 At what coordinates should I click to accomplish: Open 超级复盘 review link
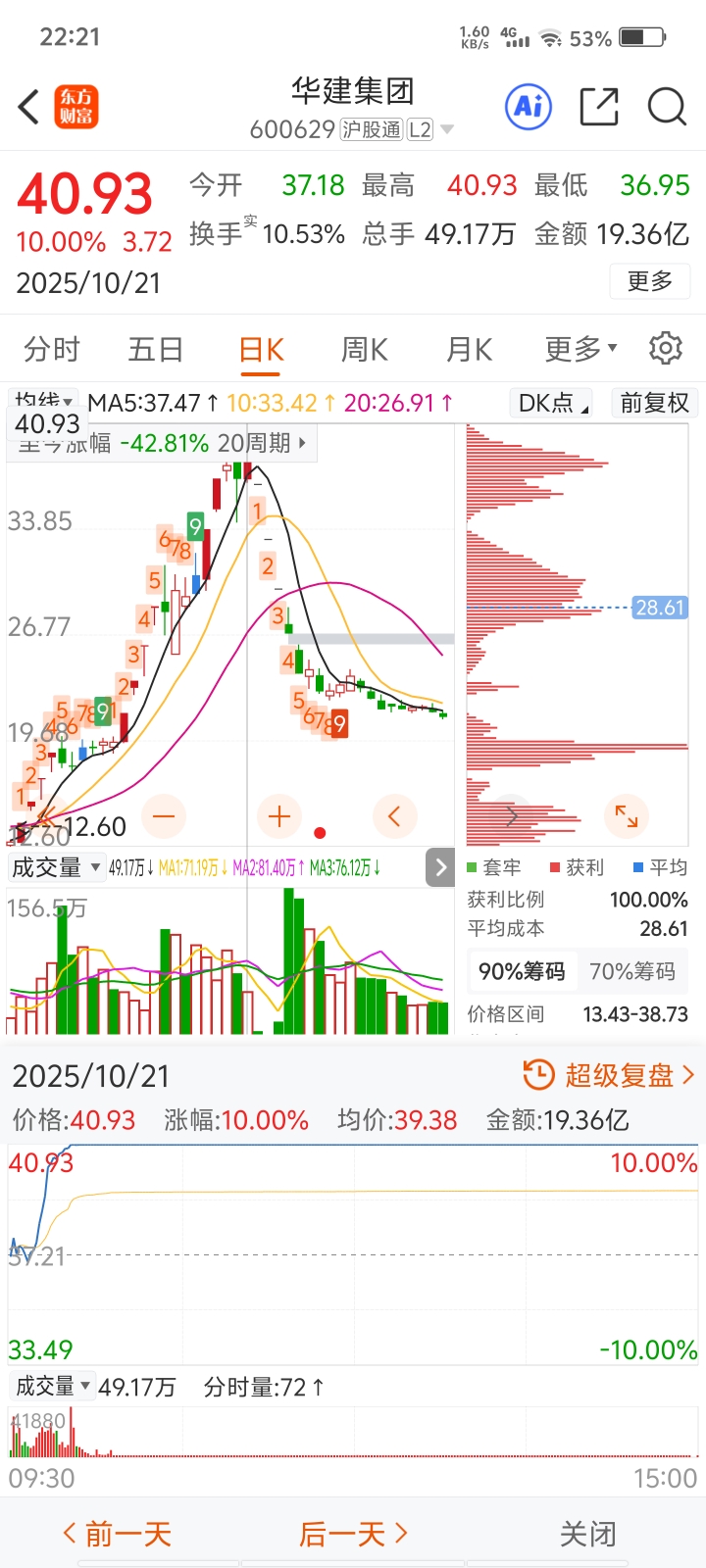coord(610,1075)
